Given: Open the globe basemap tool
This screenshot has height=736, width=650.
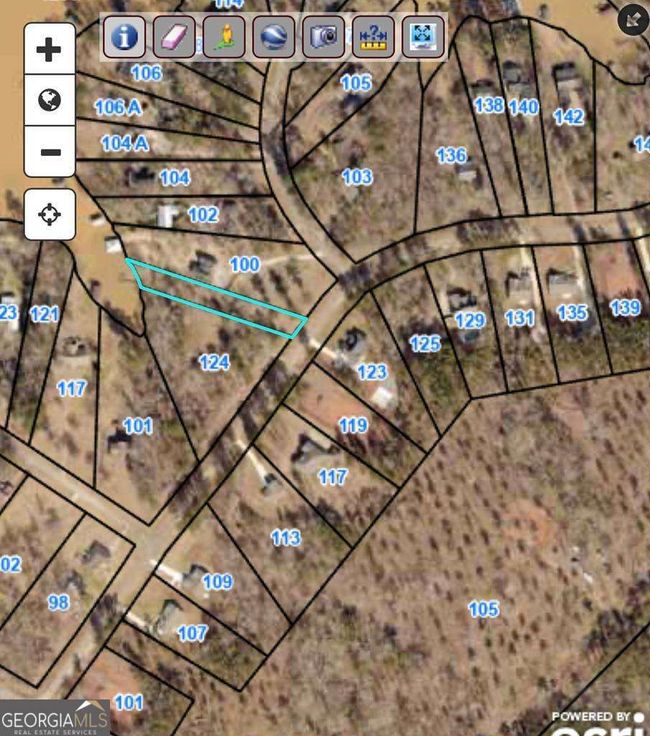Looking at the screenshot, I should pyautogui.click(x=274, y=38).
